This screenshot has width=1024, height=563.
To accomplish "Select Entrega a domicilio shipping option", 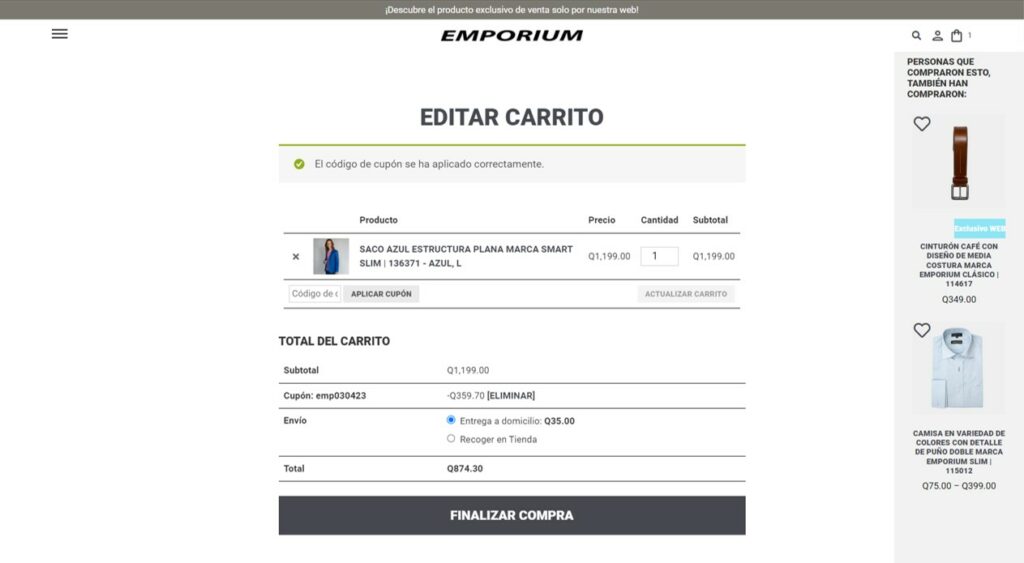I will (x=451, y=420).
